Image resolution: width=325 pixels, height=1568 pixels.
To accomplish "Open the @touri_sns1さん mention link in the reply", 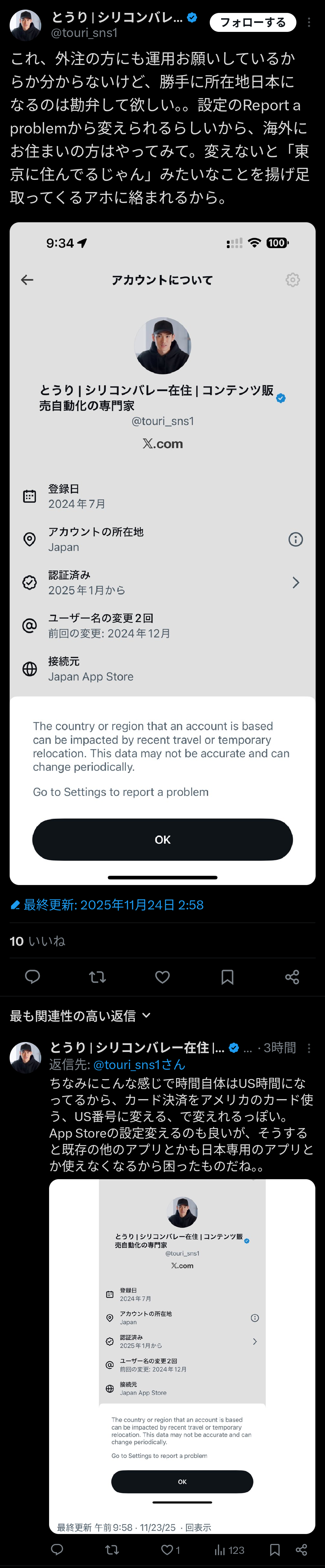I will coord(139,1065).
